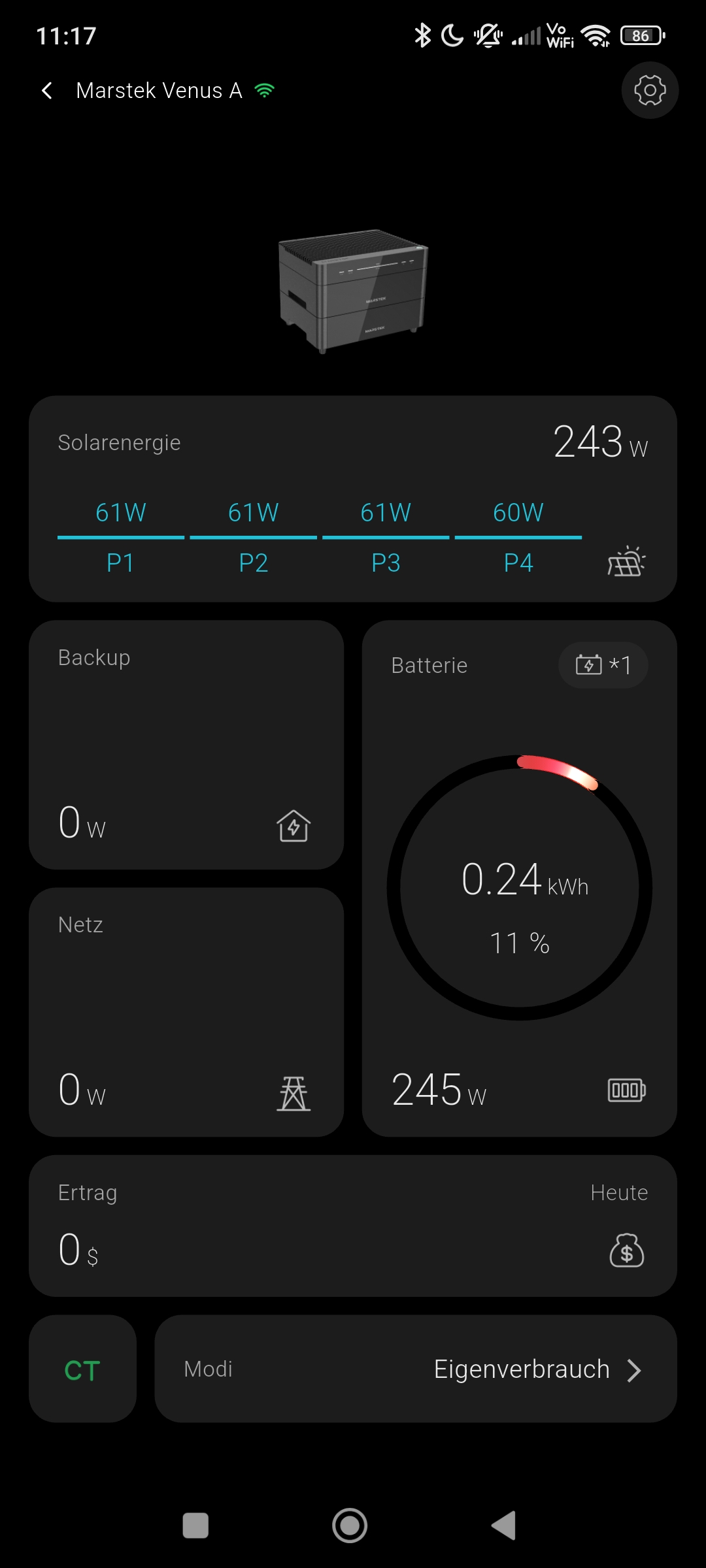Open the CT meter button

tap(82, 1369)
